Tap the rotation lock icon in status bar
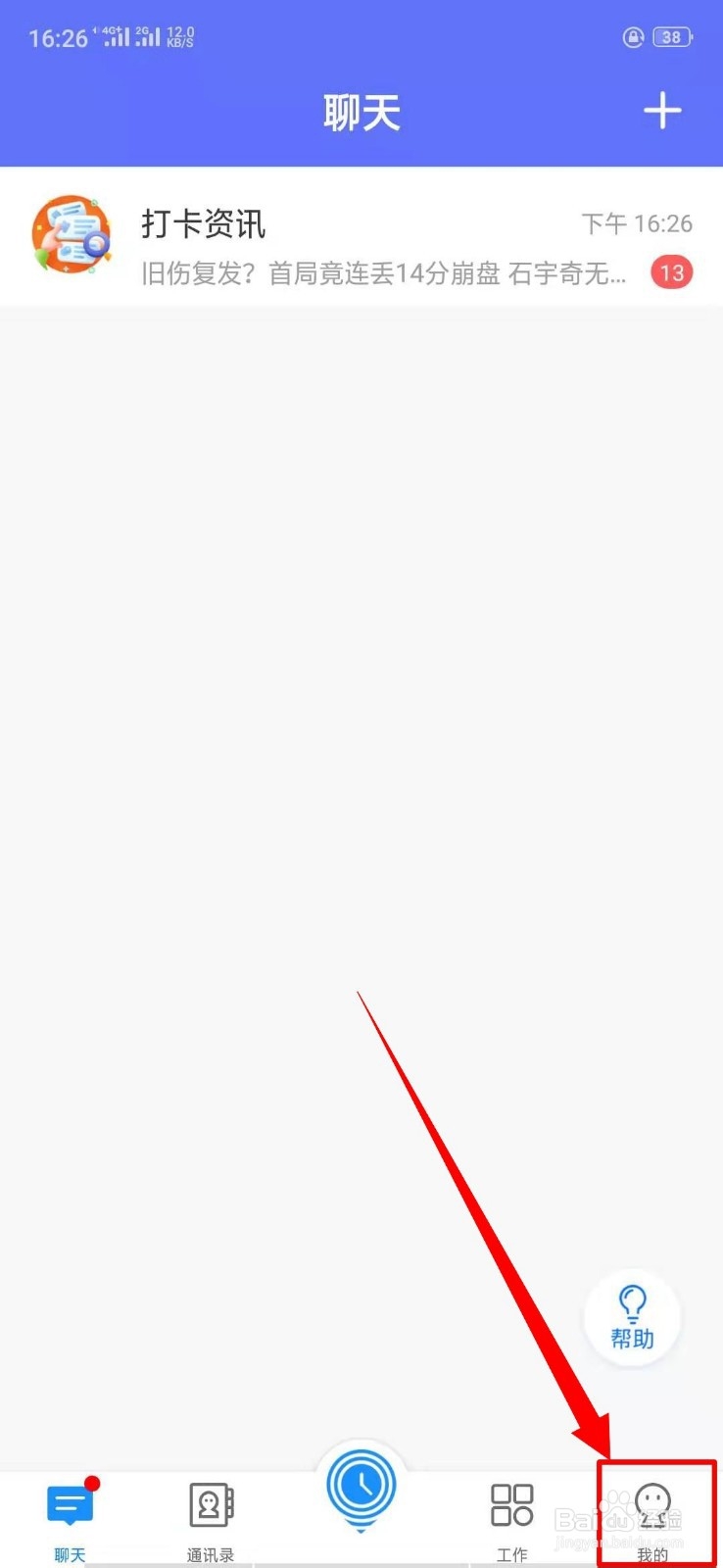The height and width of the screenshot is (1568, 723). pos(633,36)
